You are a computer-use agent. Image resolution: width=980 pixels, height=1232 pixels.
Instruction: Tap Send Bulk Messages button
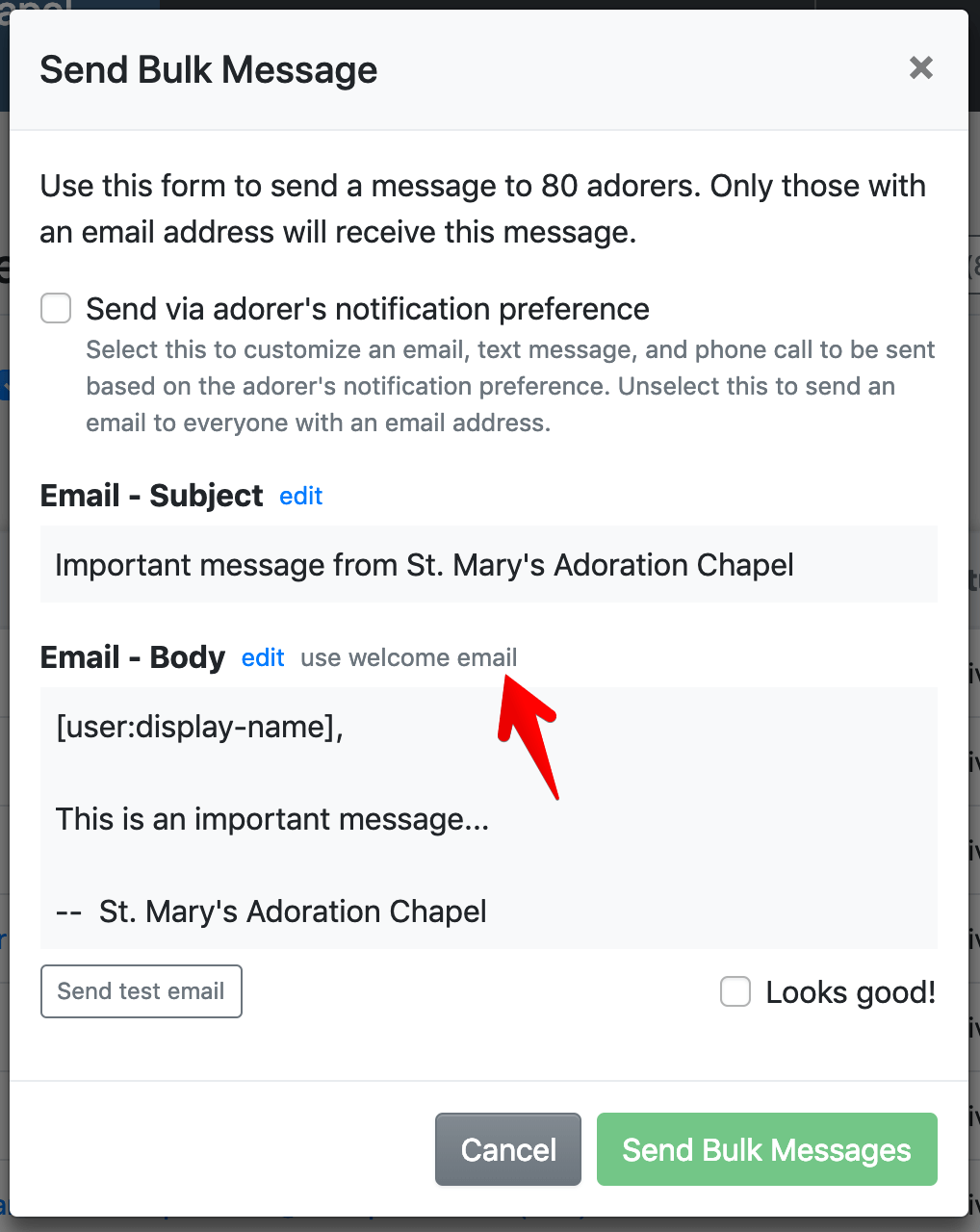766,1149
